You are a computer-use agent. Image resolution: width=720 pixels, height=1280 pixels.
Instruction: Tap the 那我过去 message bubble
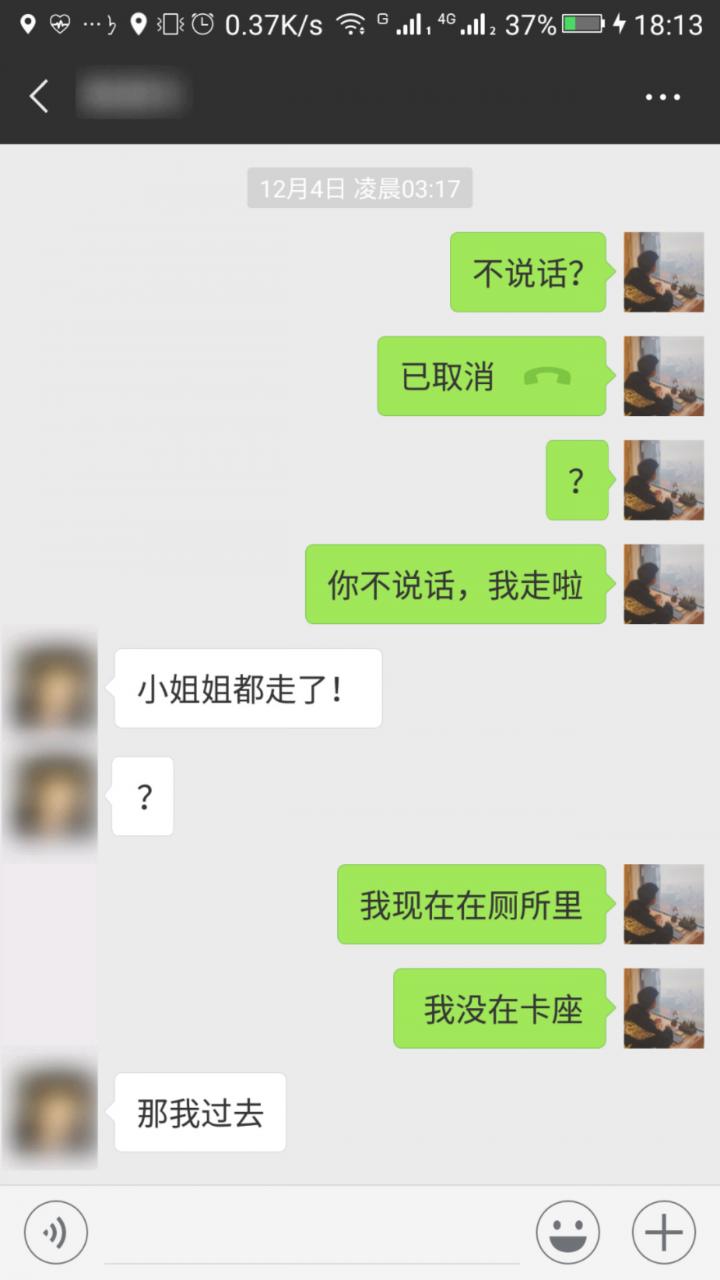pos(200,1113)
